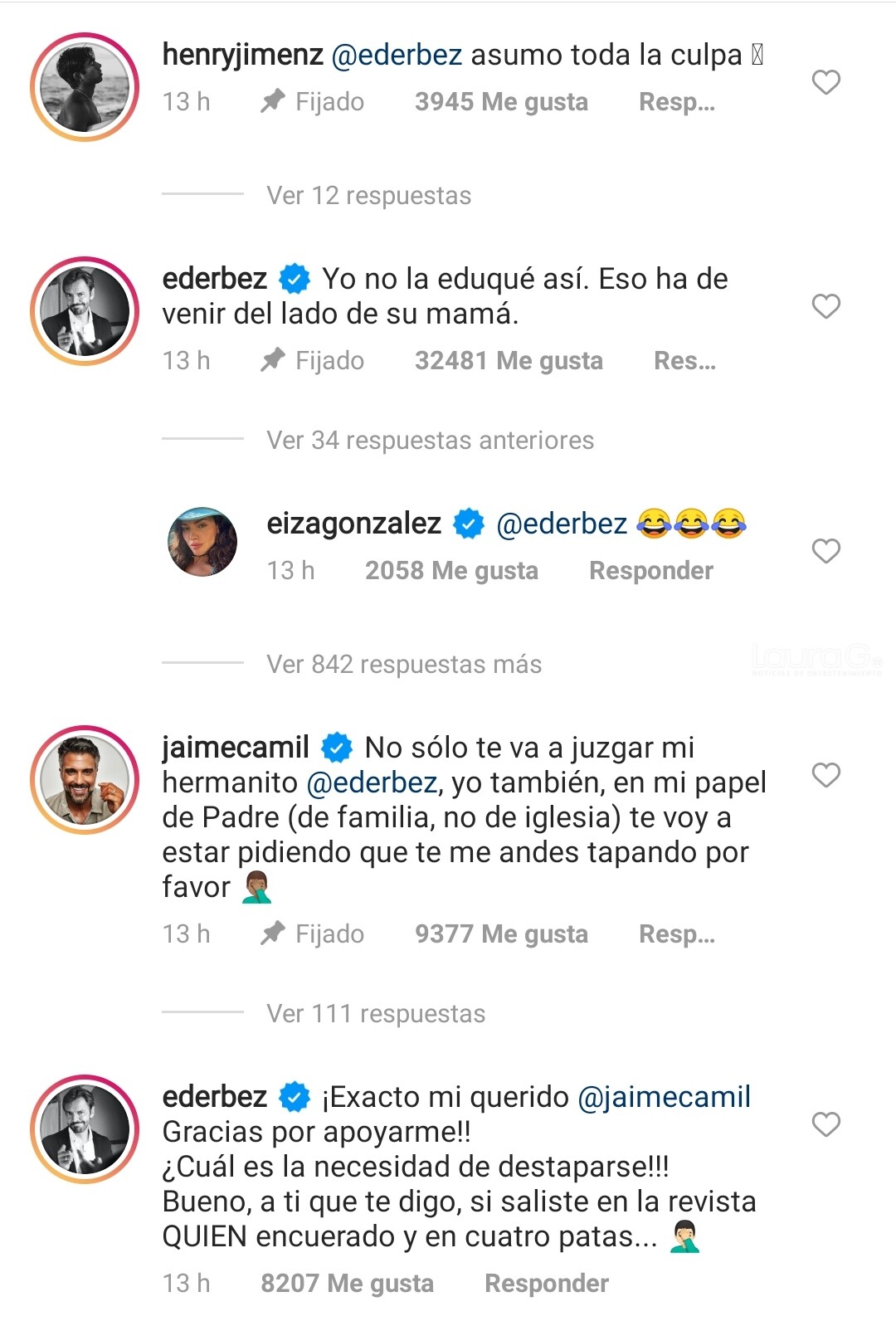Show the 34 previous replies

[430, 441]
